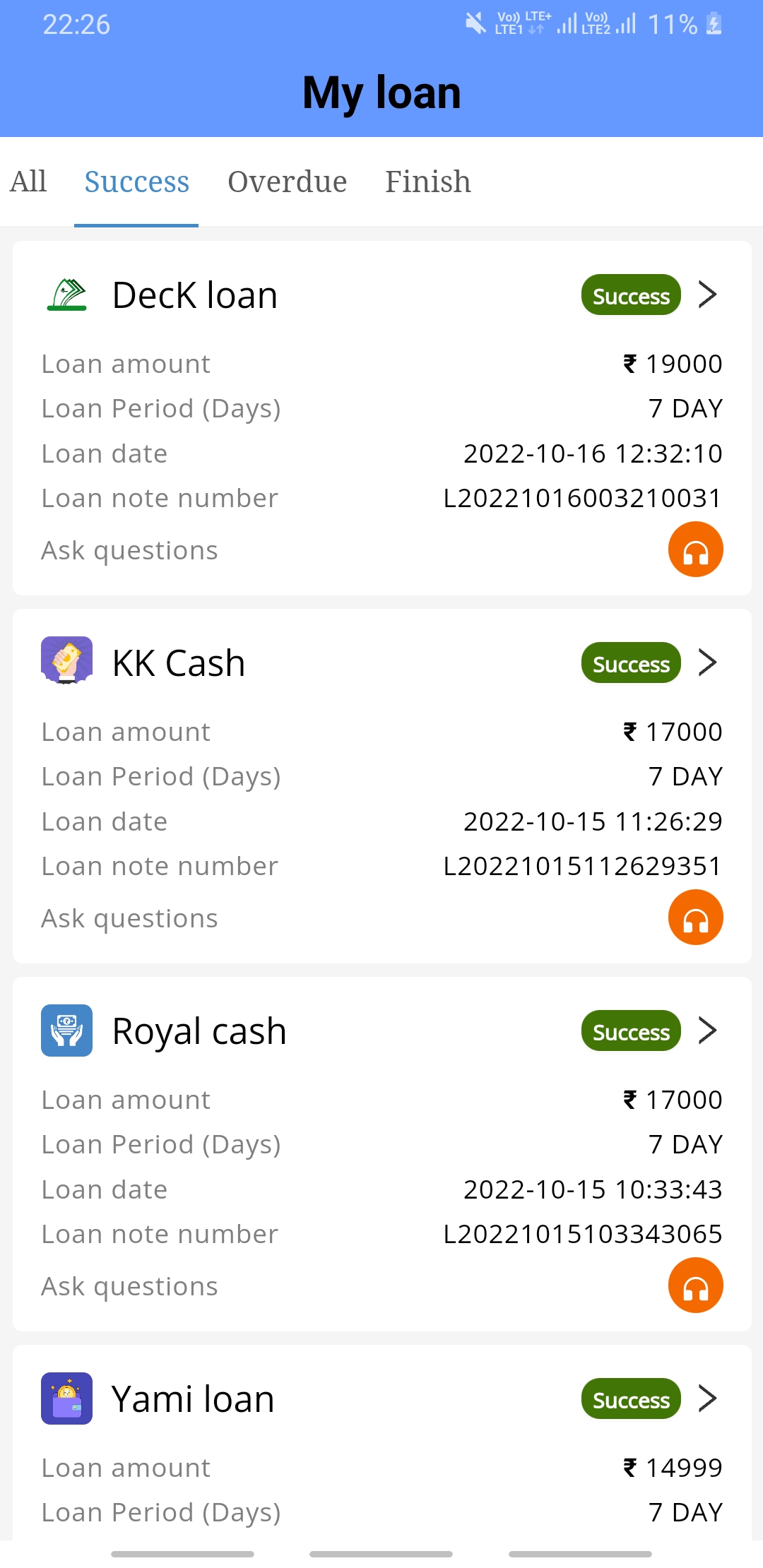Tap headset icon for KK Cash
This screenshot has height=1568, width=763.
coord(695,917)
